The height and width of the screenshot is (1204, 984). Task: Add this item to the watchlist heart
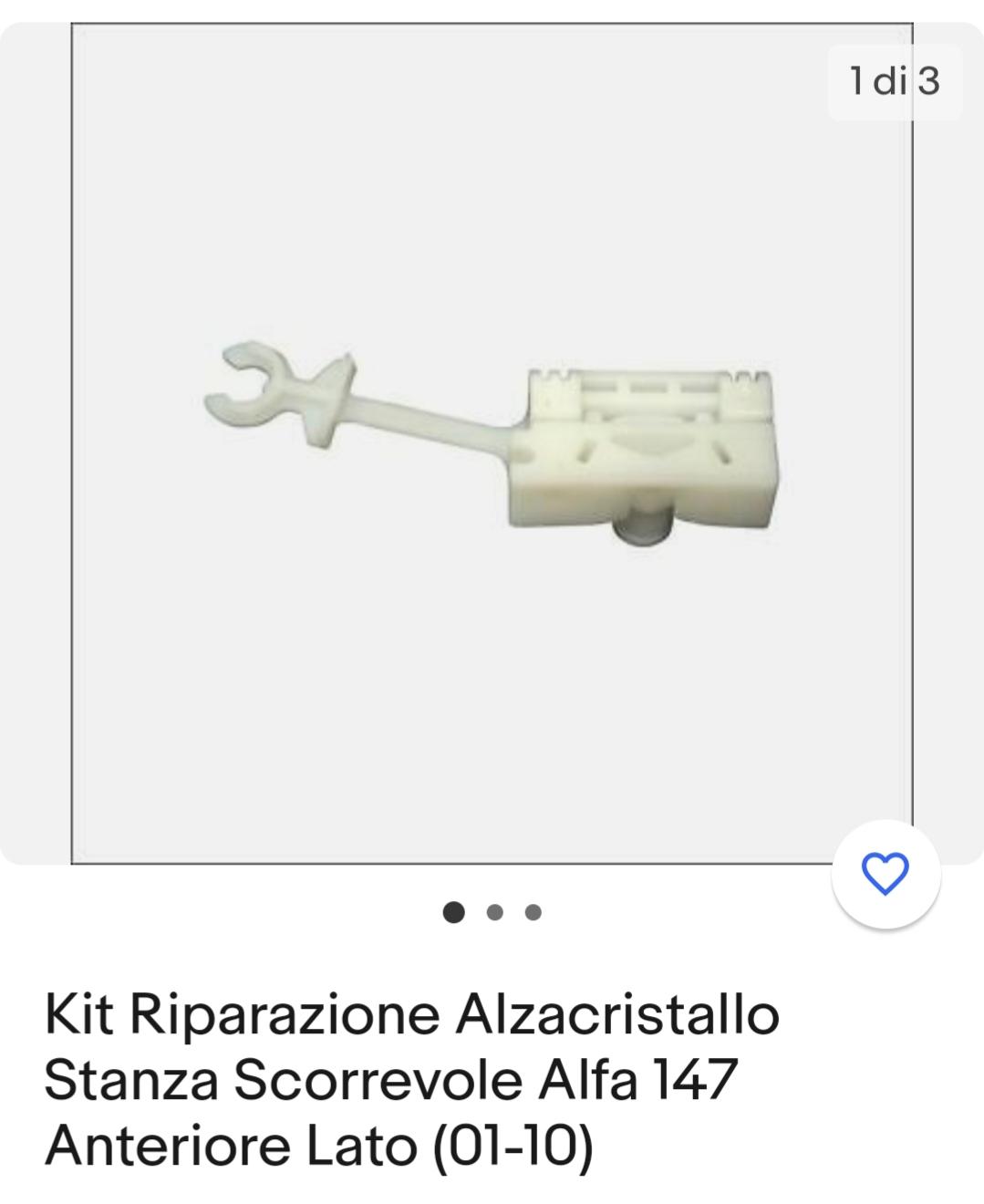tap(886, 875)
